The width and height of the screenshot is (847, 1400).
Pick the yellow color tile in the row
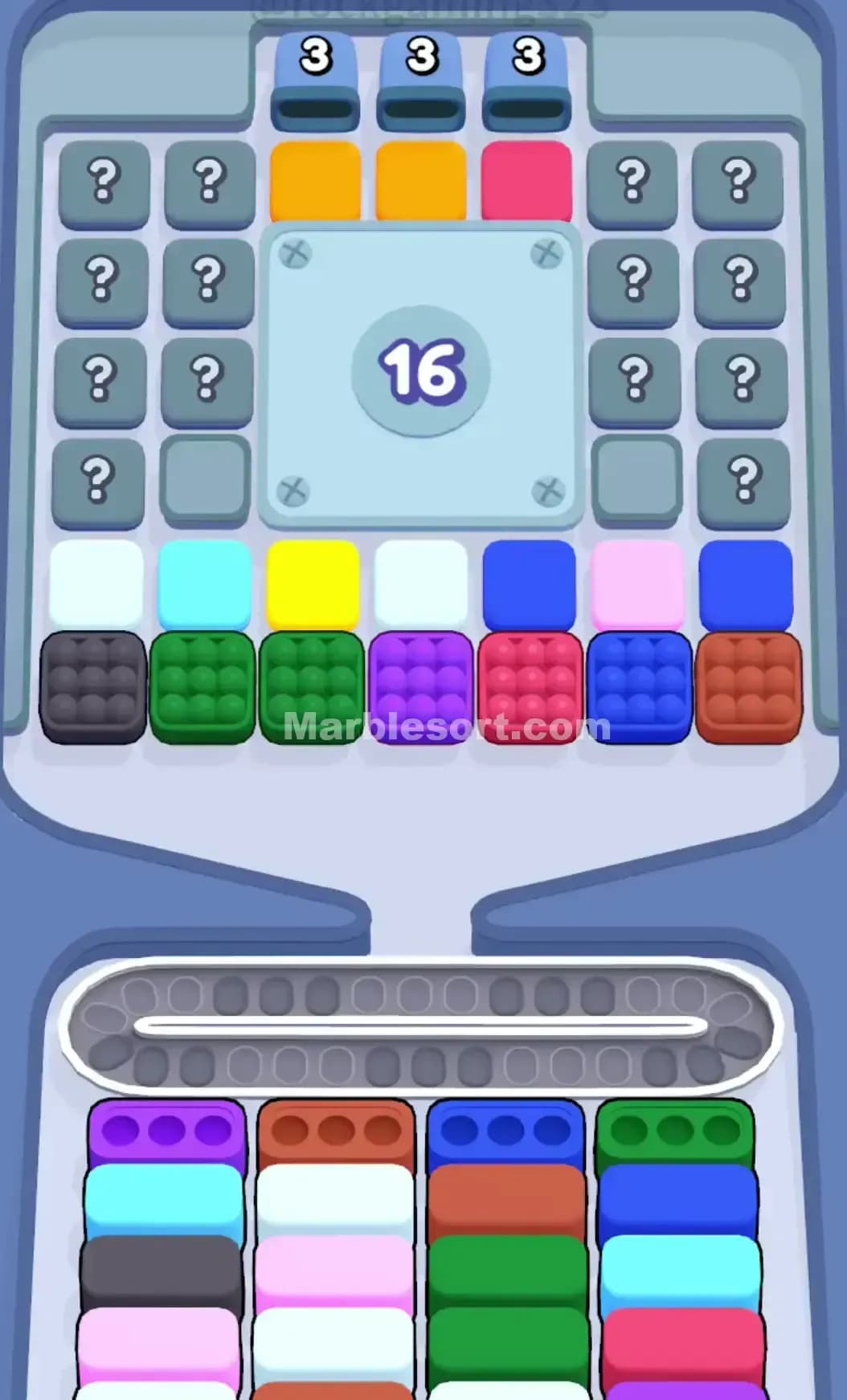pyautogui.click(x=313, y=583)
